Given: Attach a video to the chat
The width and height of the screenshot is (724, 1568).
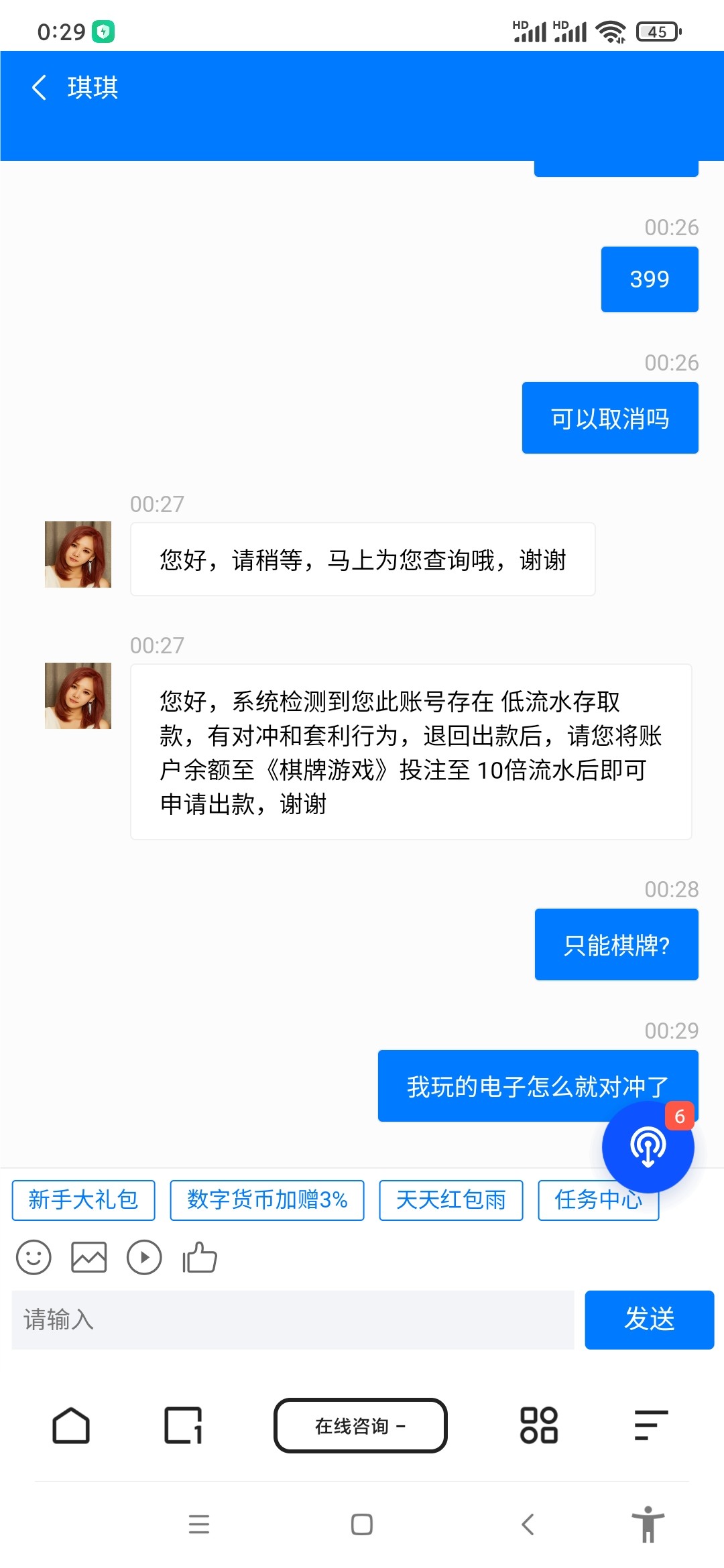Looking at the screenshot, I should (144, 1257).
